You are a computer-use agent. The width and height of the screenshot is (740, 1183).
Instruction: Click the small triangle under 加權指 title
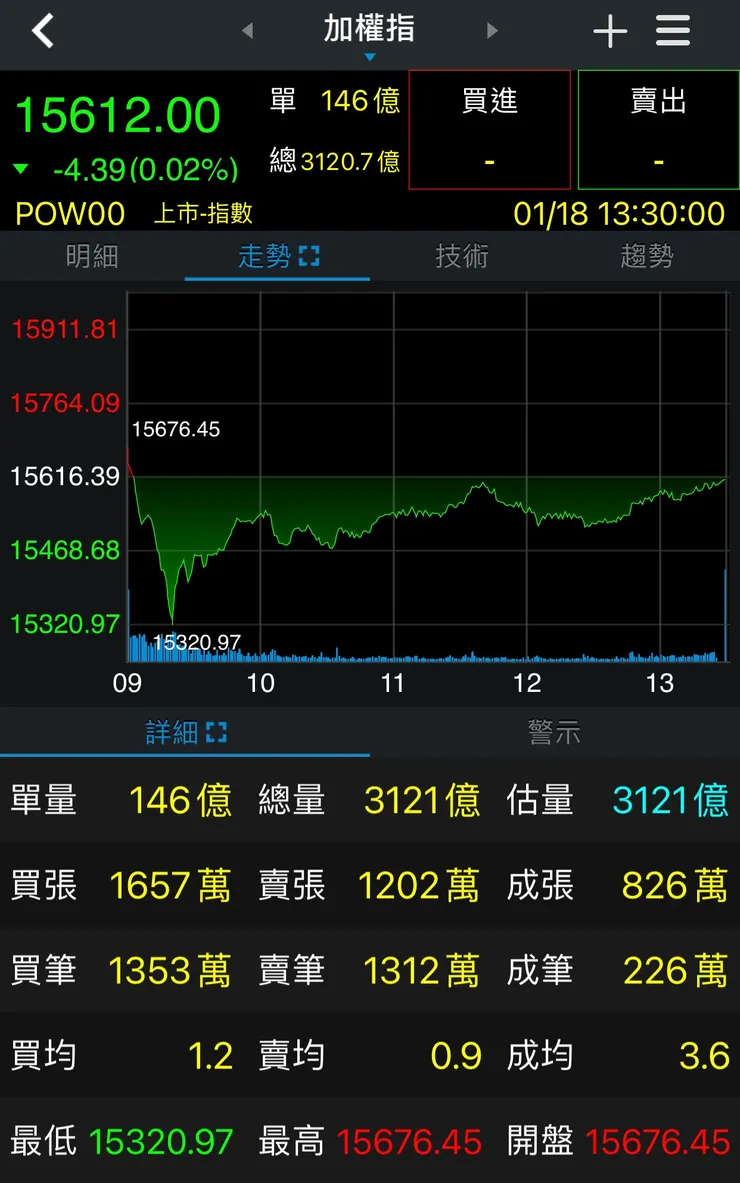(x=370, y=57)
